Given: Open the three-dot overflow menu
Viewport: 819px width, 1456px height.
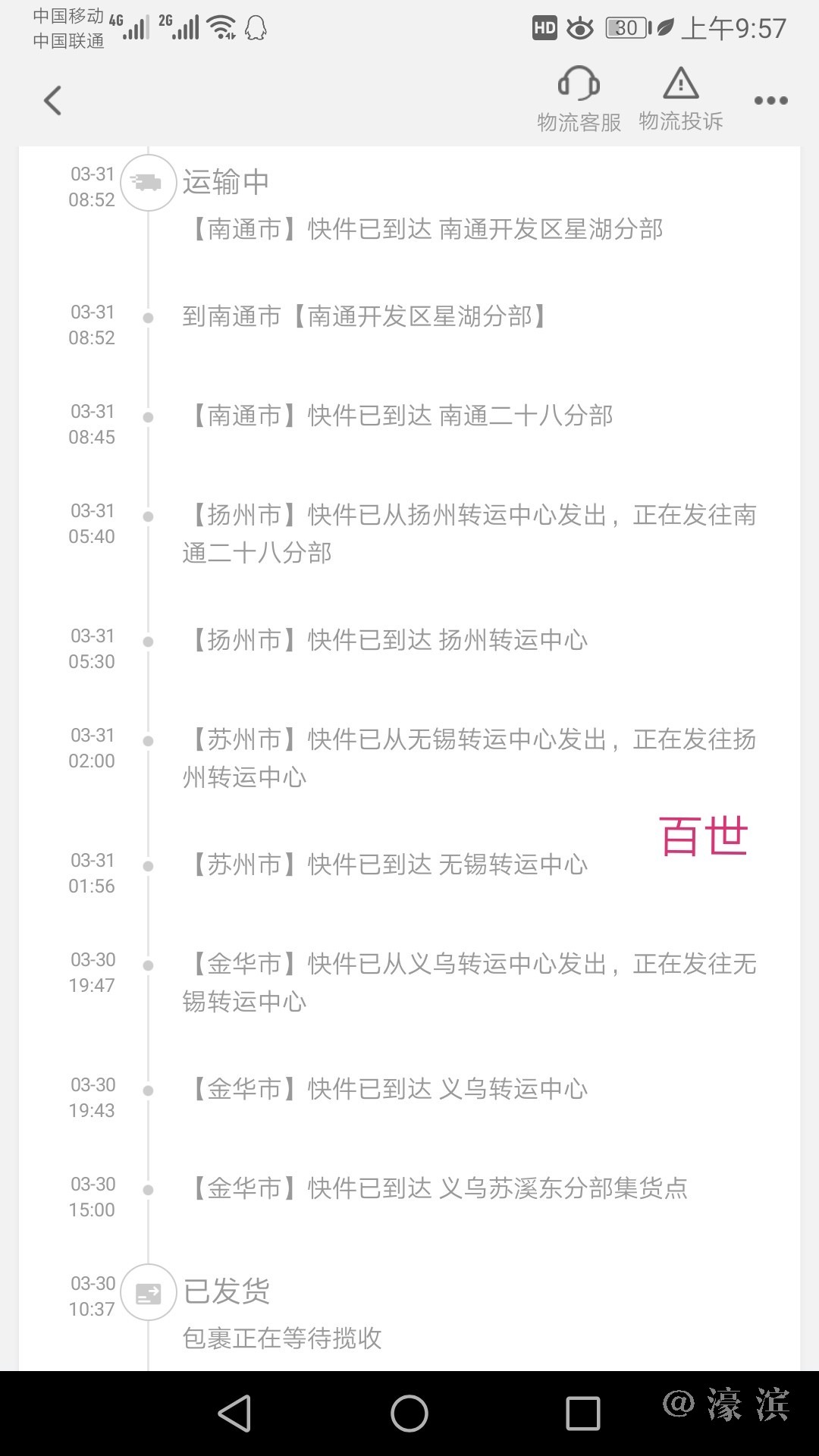Looking at the screenshot, I should (x=770, y=100).
